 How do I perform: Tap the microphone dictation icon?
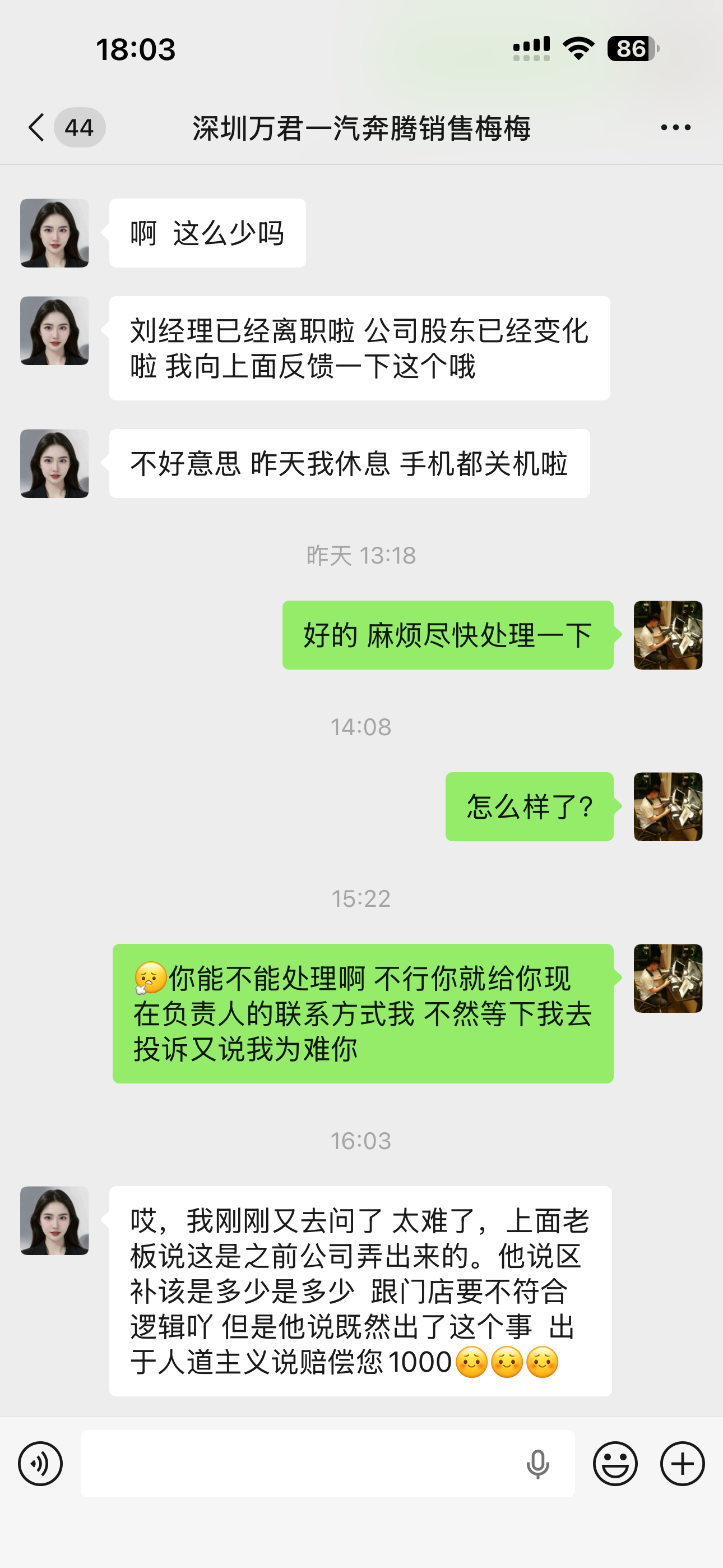tap(537, 1464)
